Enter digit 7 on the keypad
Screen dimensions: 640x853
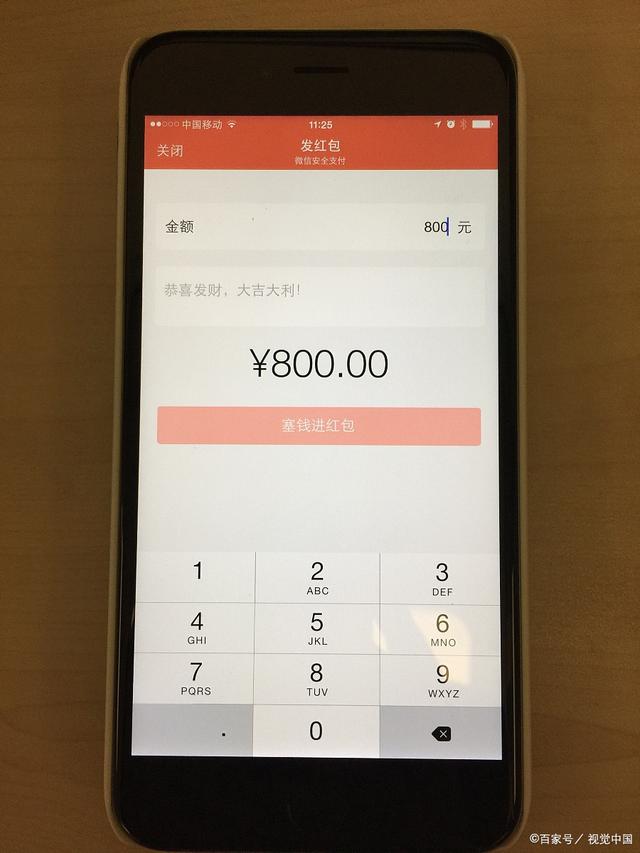[x=196, y=679]
